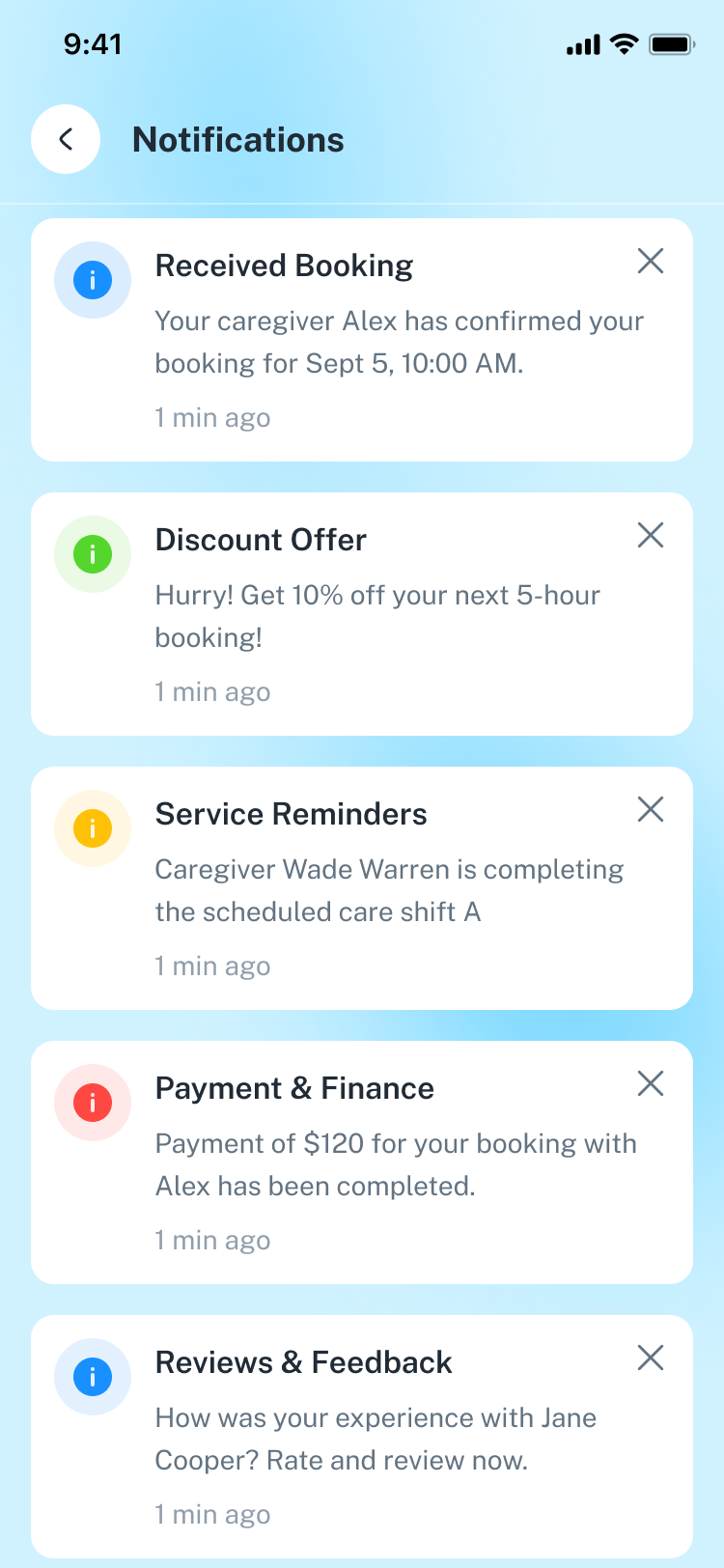724x1568 pixels.
Task: Close the Discount Offer notification
Action: pos(651,535)
